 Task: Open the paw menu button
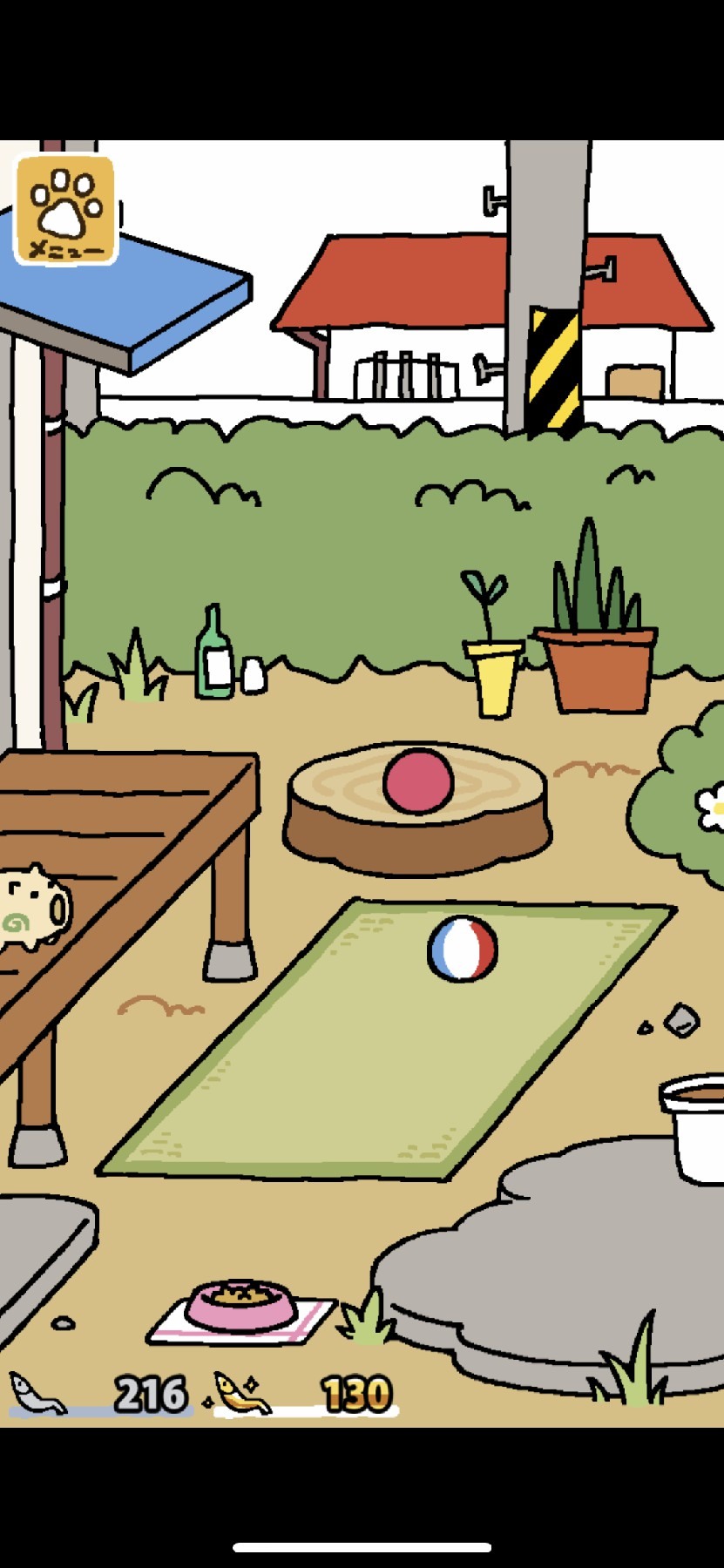click(66, 210)
